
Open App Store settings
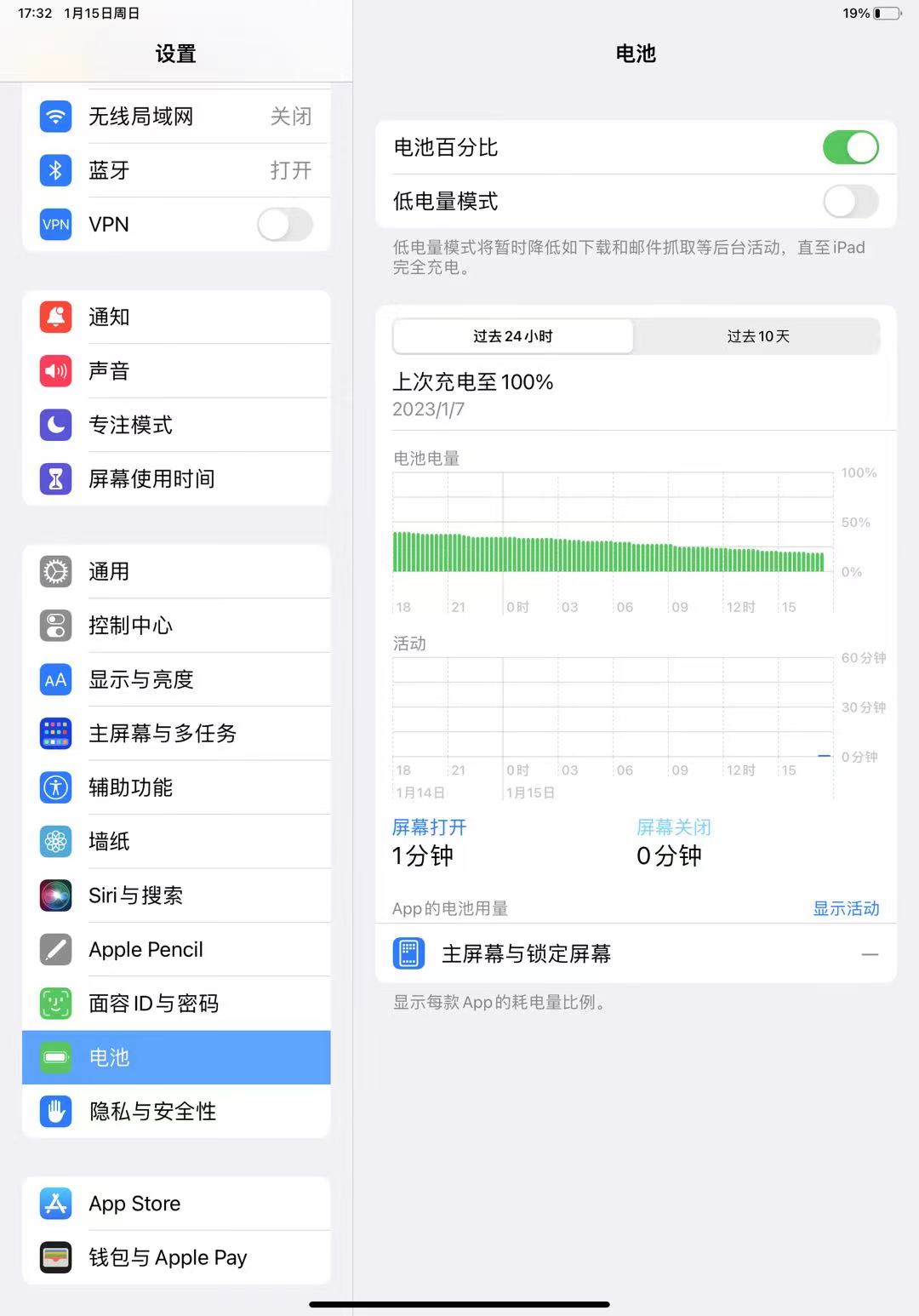tap(176, 1204)
